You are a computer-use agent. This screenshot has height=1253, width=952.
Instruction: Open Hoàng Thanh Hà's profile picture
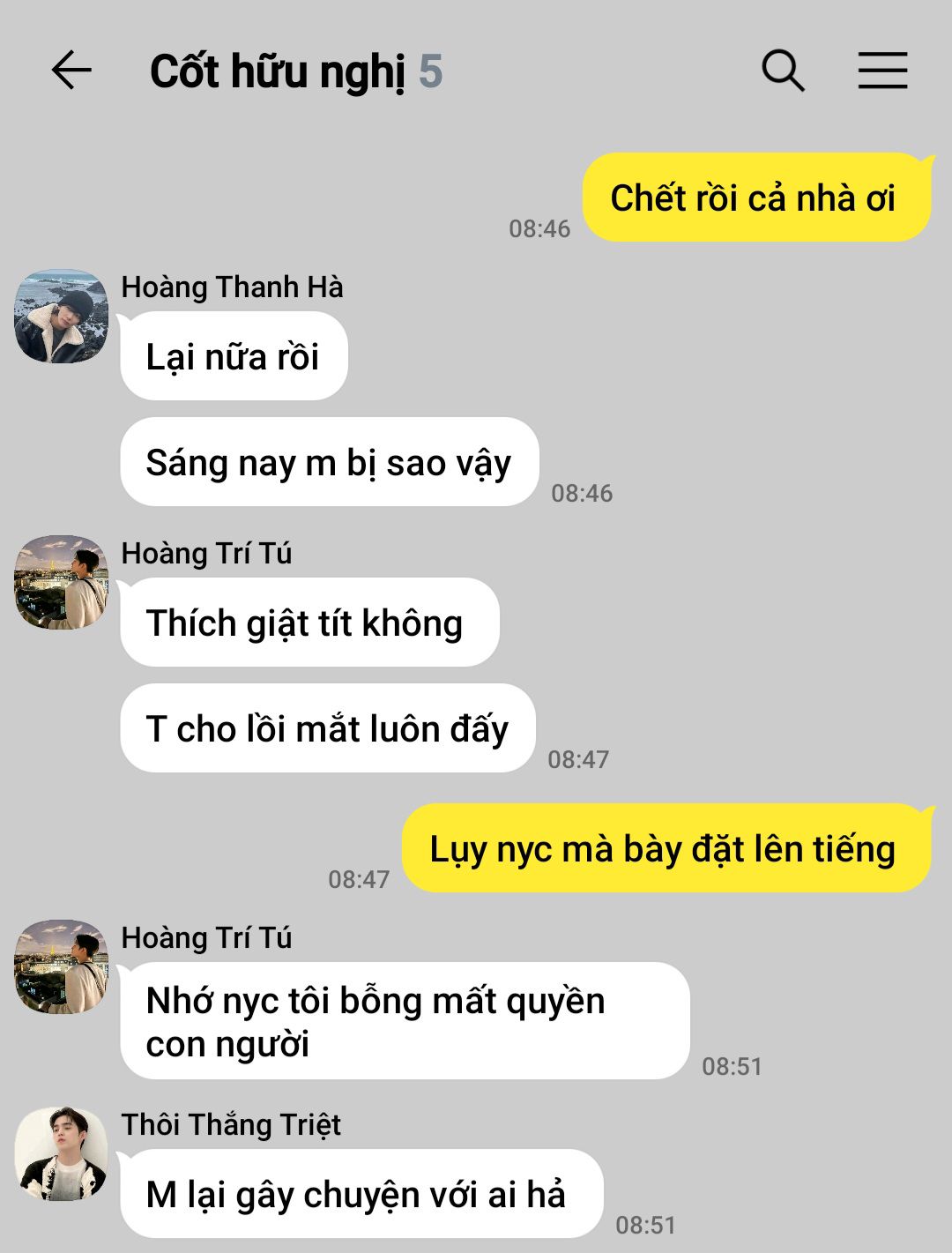click(61, 317)
